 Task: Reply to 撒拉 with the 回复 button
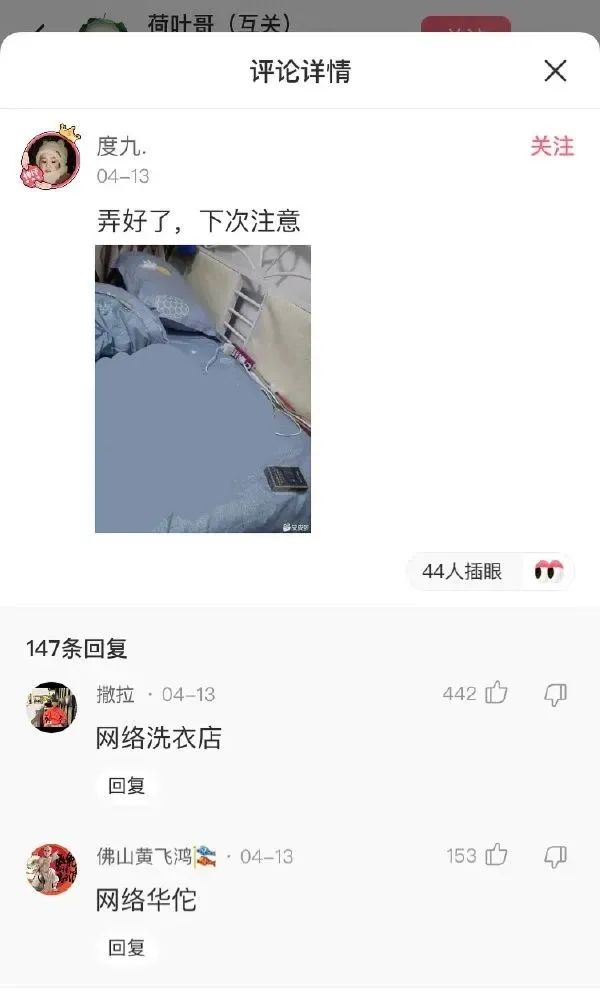tap(127, 786)
